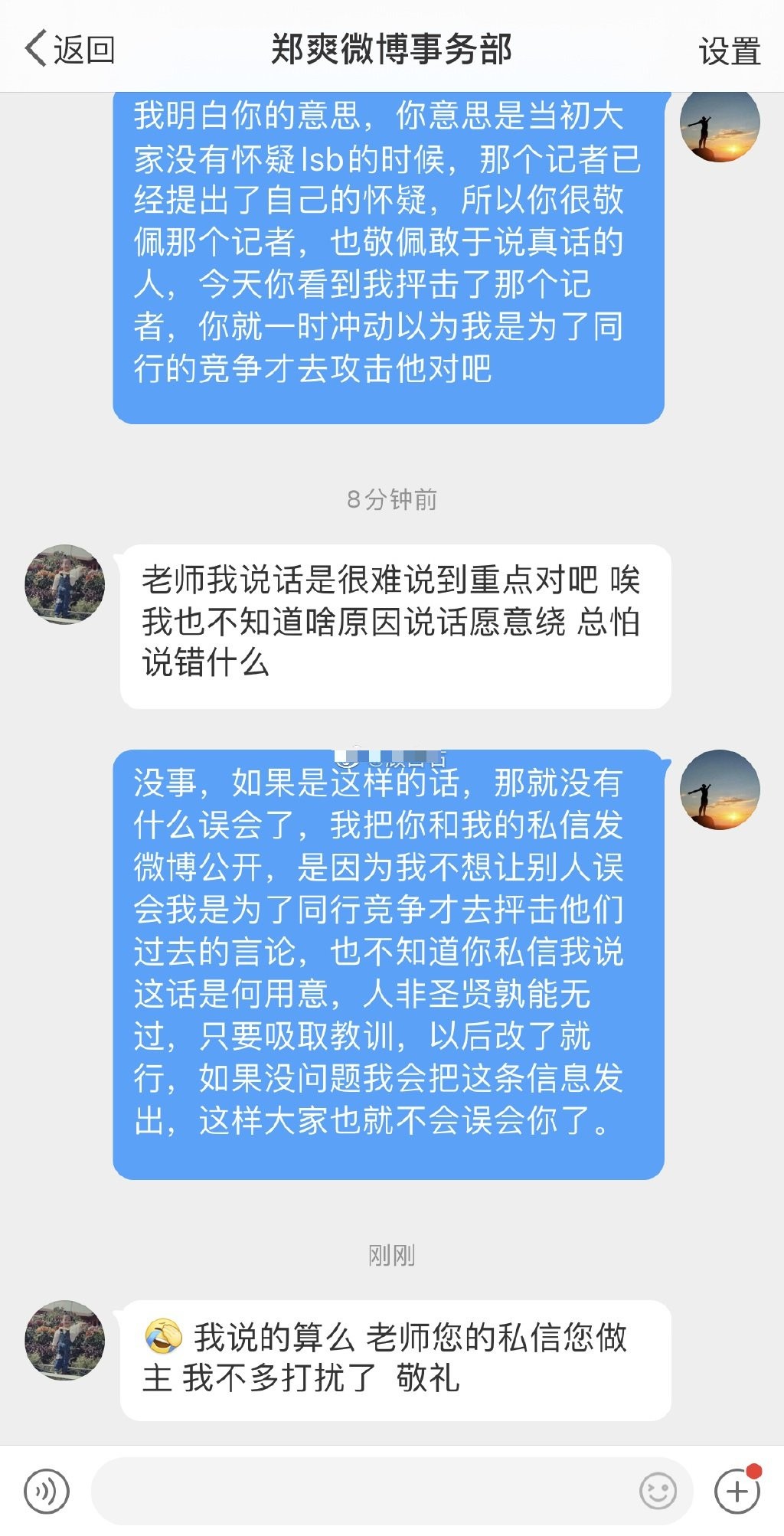
Task: Open the plus attachment menu
Action: 737,1491
